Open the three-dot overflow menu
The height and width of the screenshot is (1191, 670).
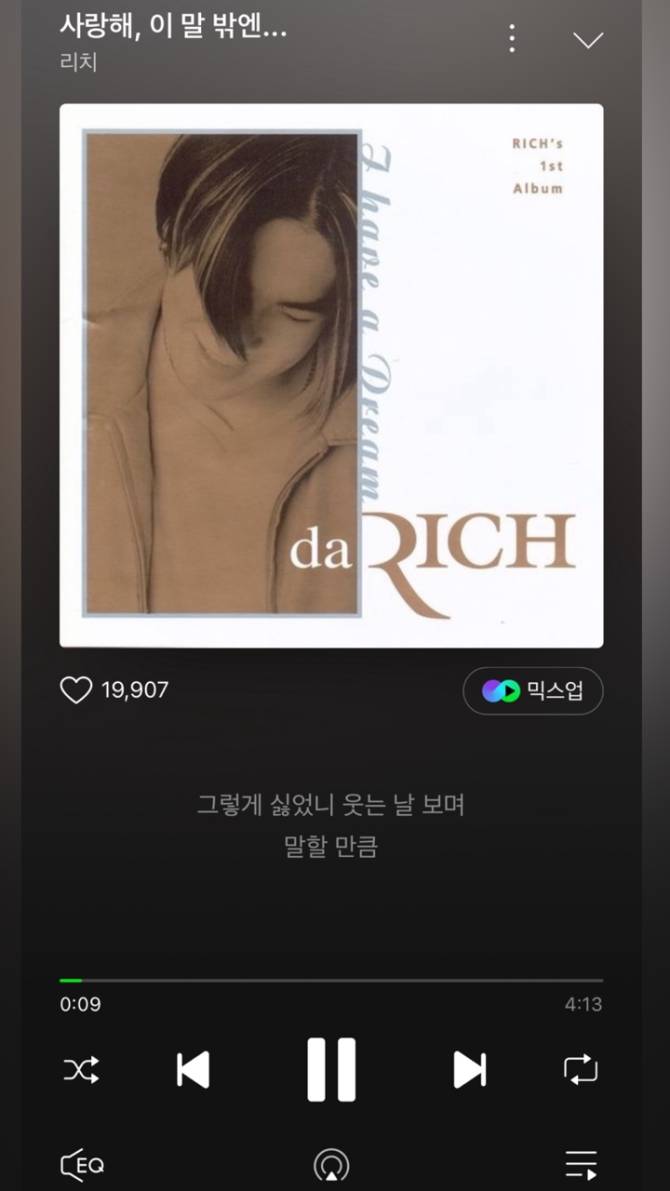(x=513, y=38)
